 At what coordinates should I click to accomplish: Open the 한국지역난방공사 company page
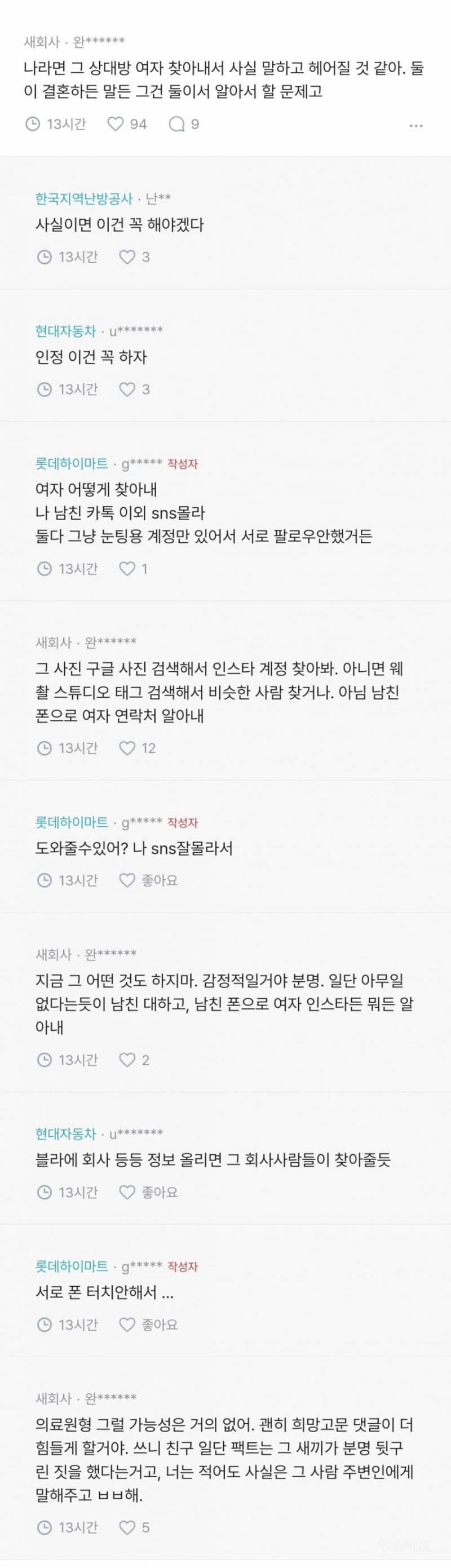pyautogui.click(x=84, y=198)
